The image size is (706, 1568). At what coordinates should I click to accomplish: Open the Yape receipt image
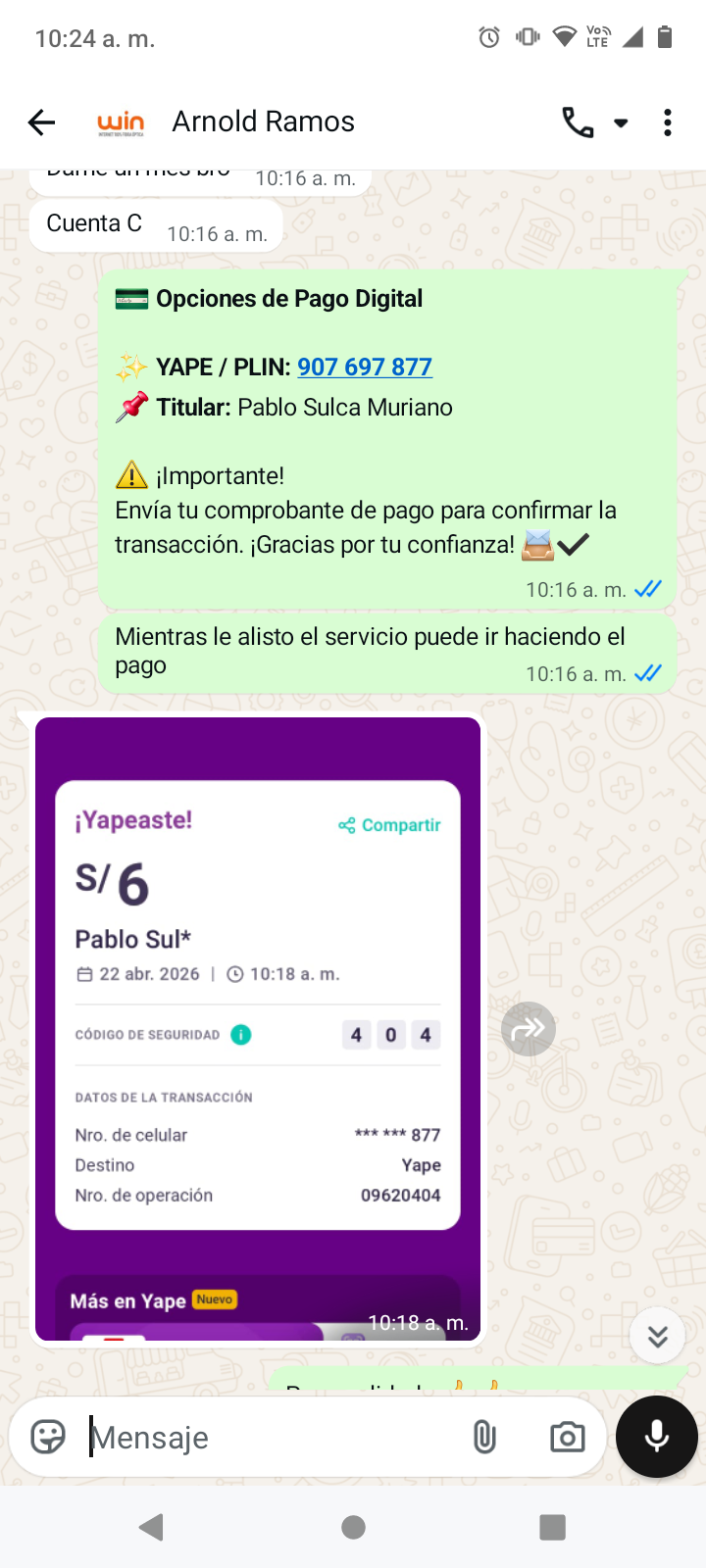pos(258,1029)
